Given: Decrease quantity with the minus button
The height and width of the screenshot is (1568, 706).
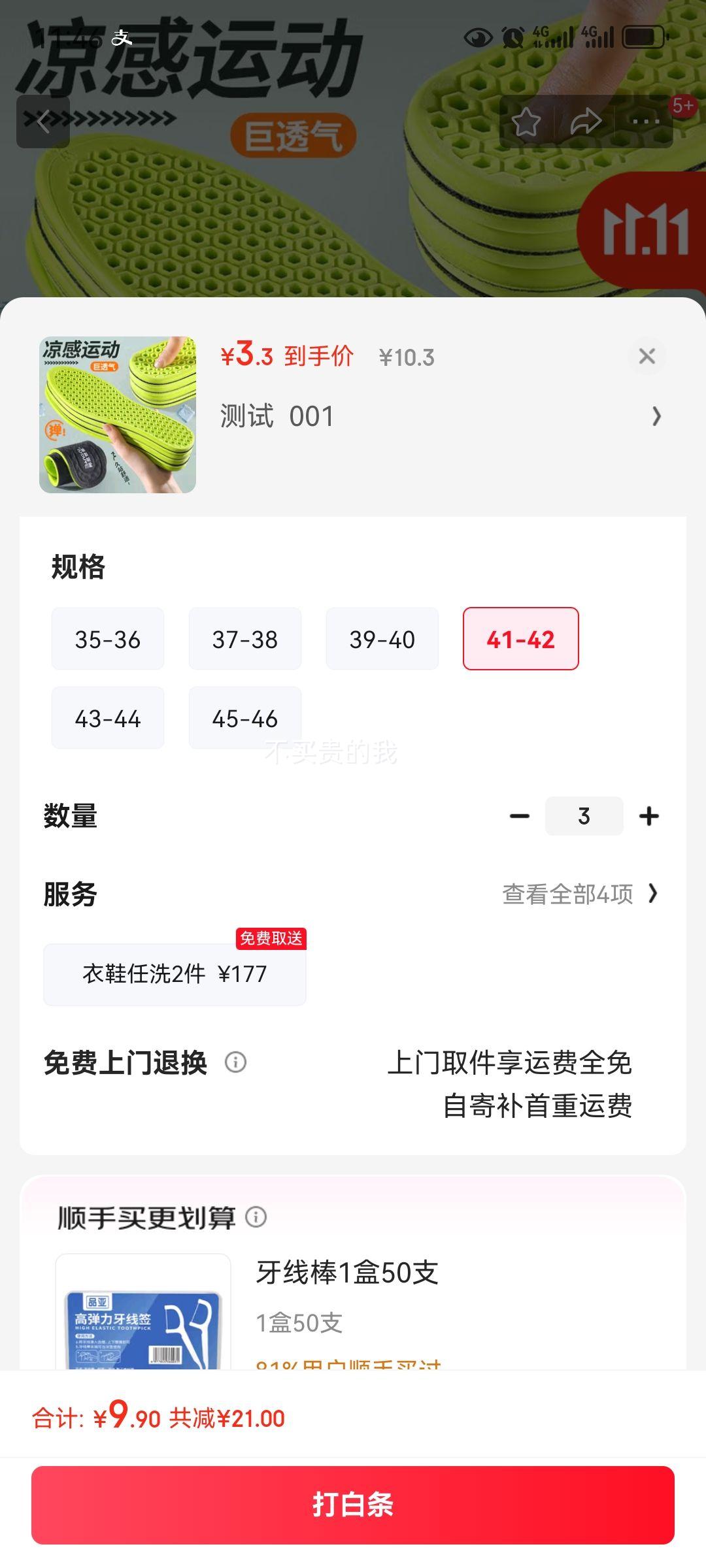Looking at the screenshot, I should click(520, 816).
